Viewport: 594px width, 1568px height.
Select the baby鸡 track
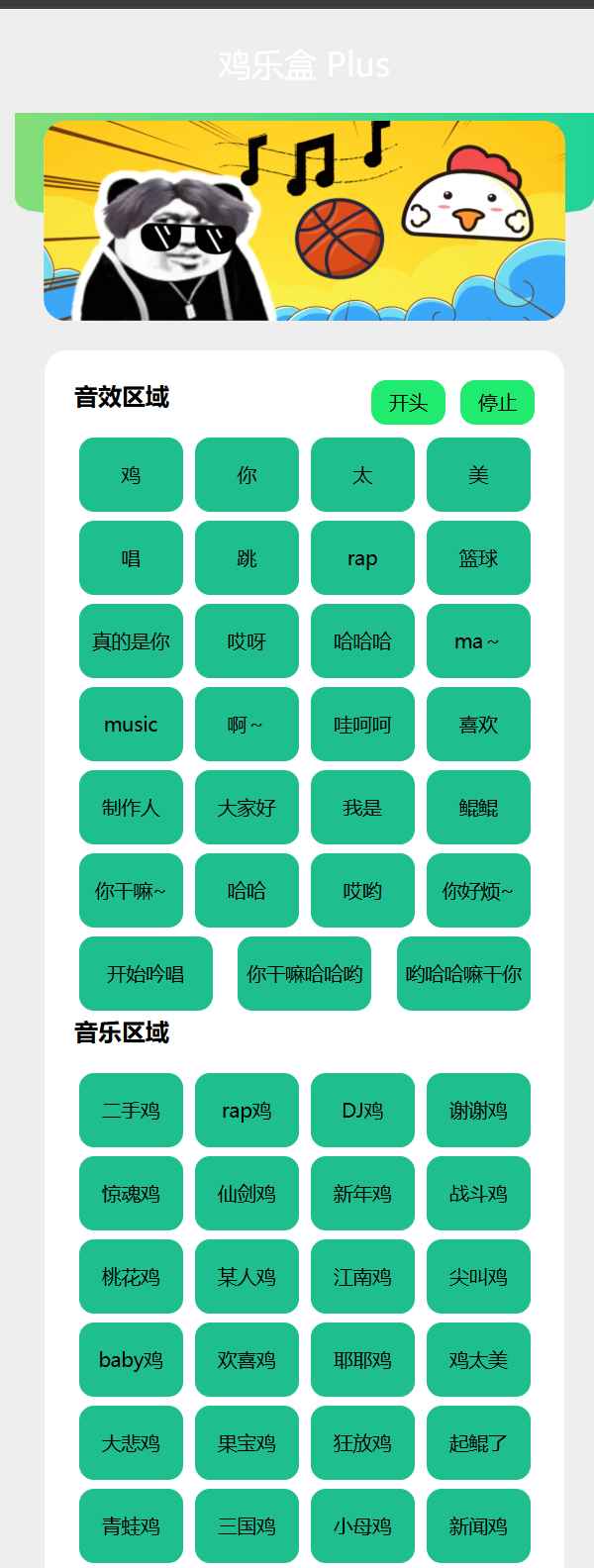pos(131,1360)
